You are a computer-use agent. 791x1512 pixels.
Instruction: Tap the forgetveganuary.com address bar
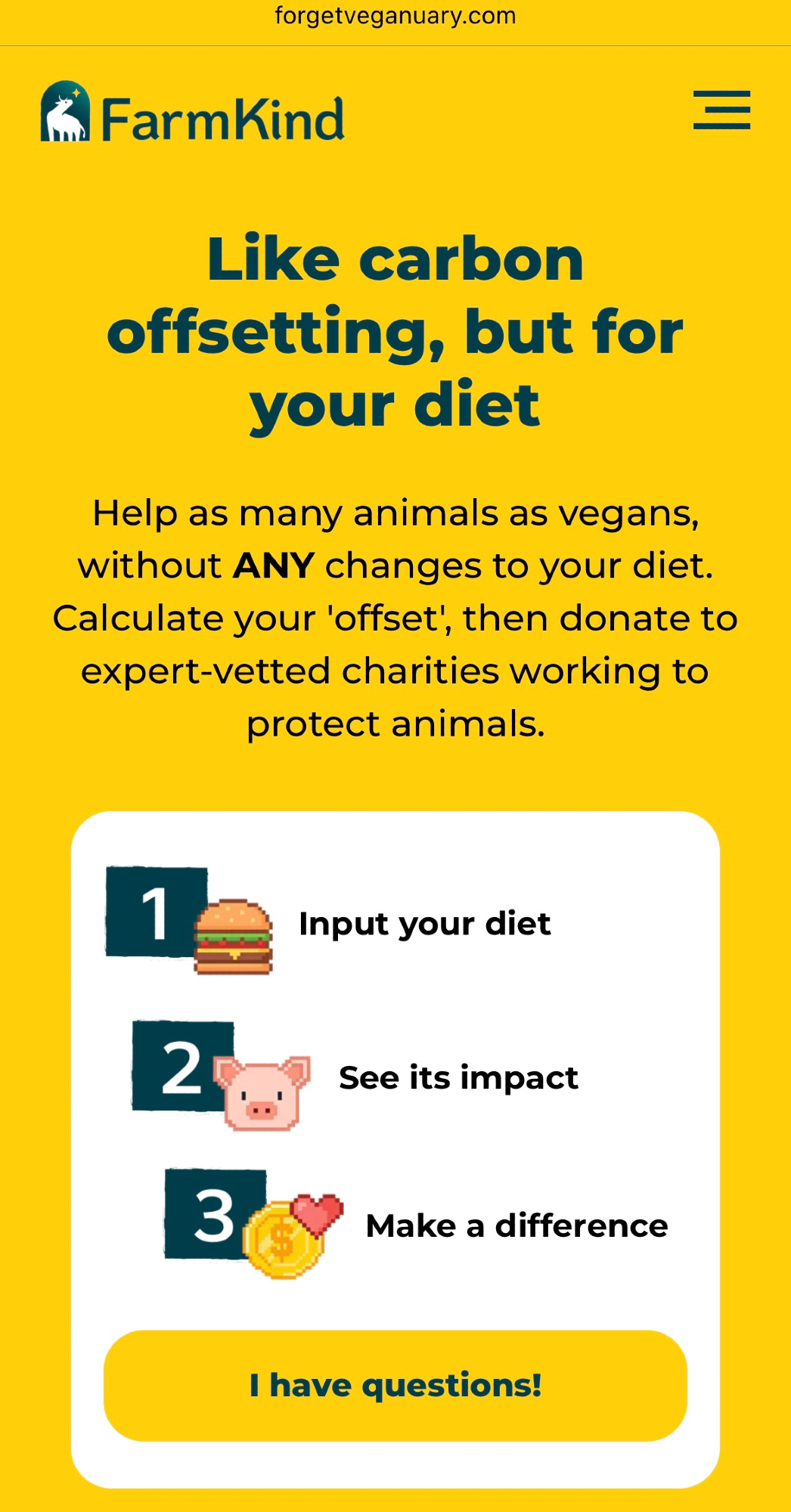[x=395, y=16]
